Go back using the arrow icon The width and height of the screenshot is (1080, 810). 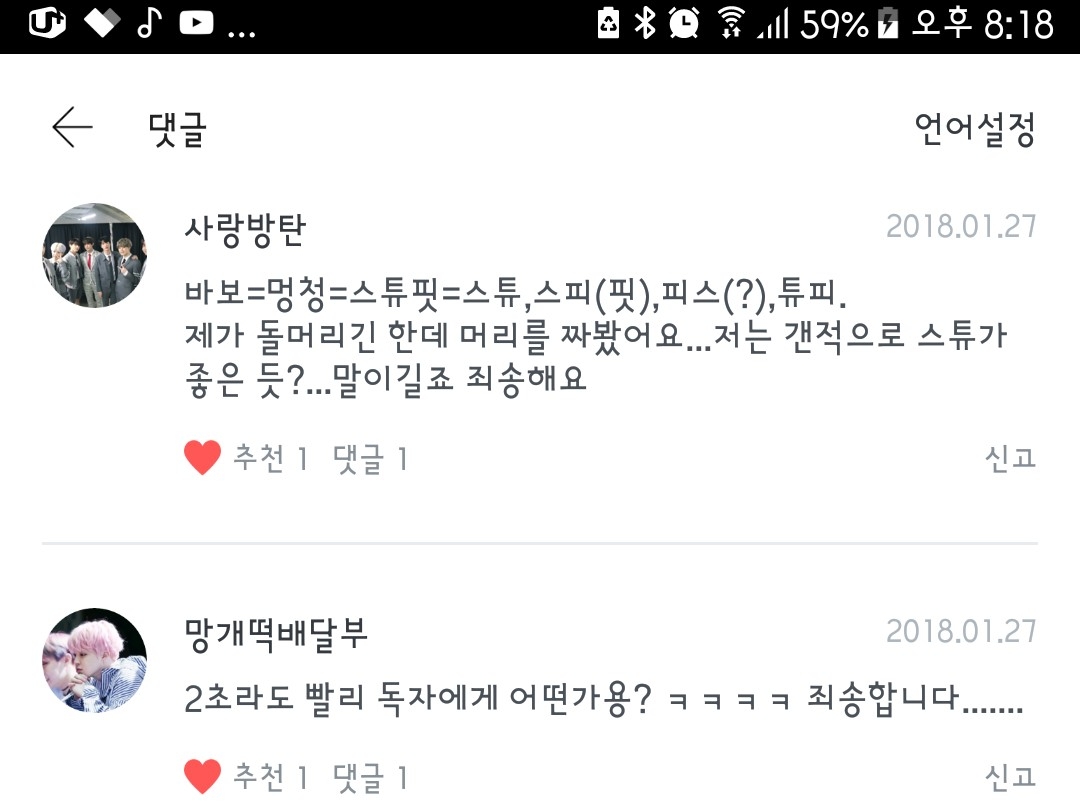click(x=72, y=128)
